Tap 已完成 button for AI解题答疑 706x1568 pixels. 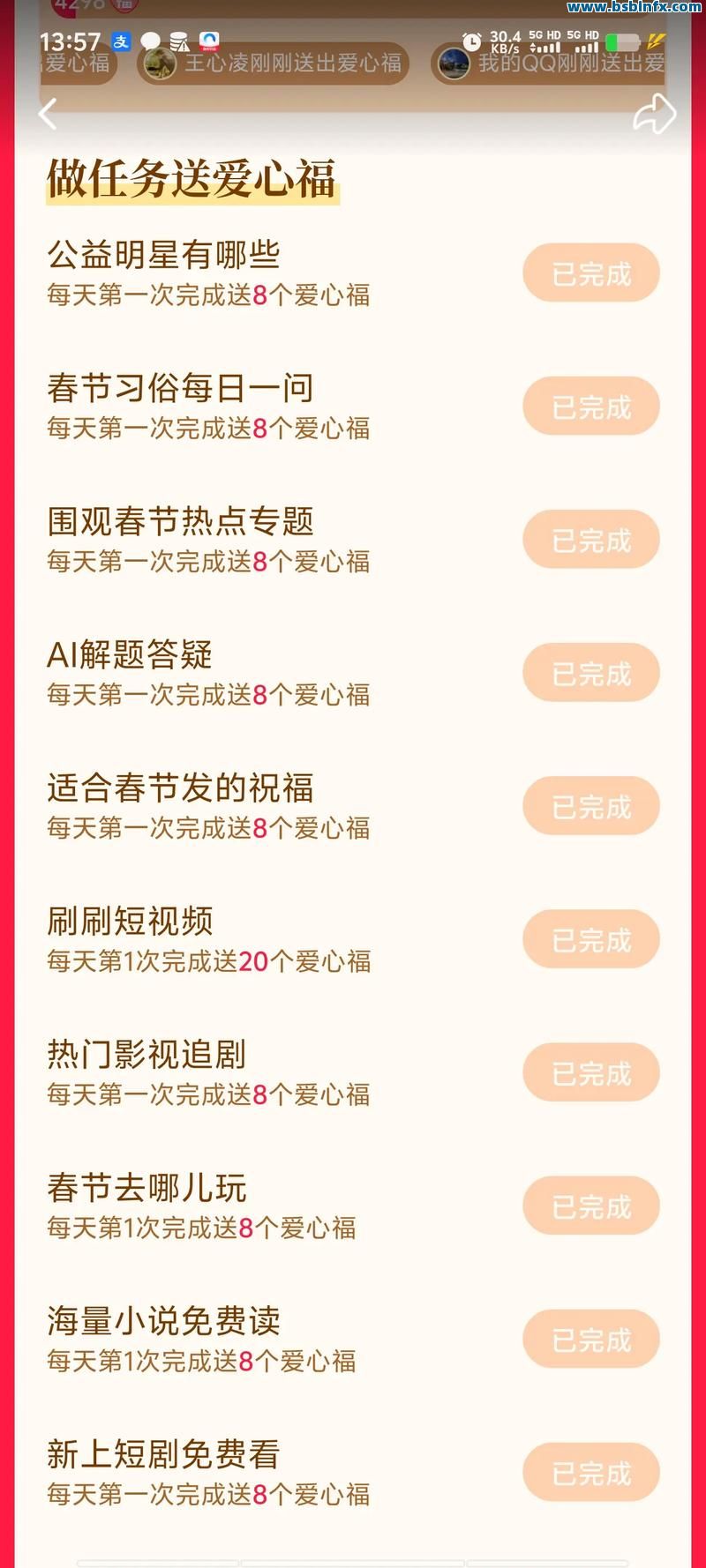[591, 674]
